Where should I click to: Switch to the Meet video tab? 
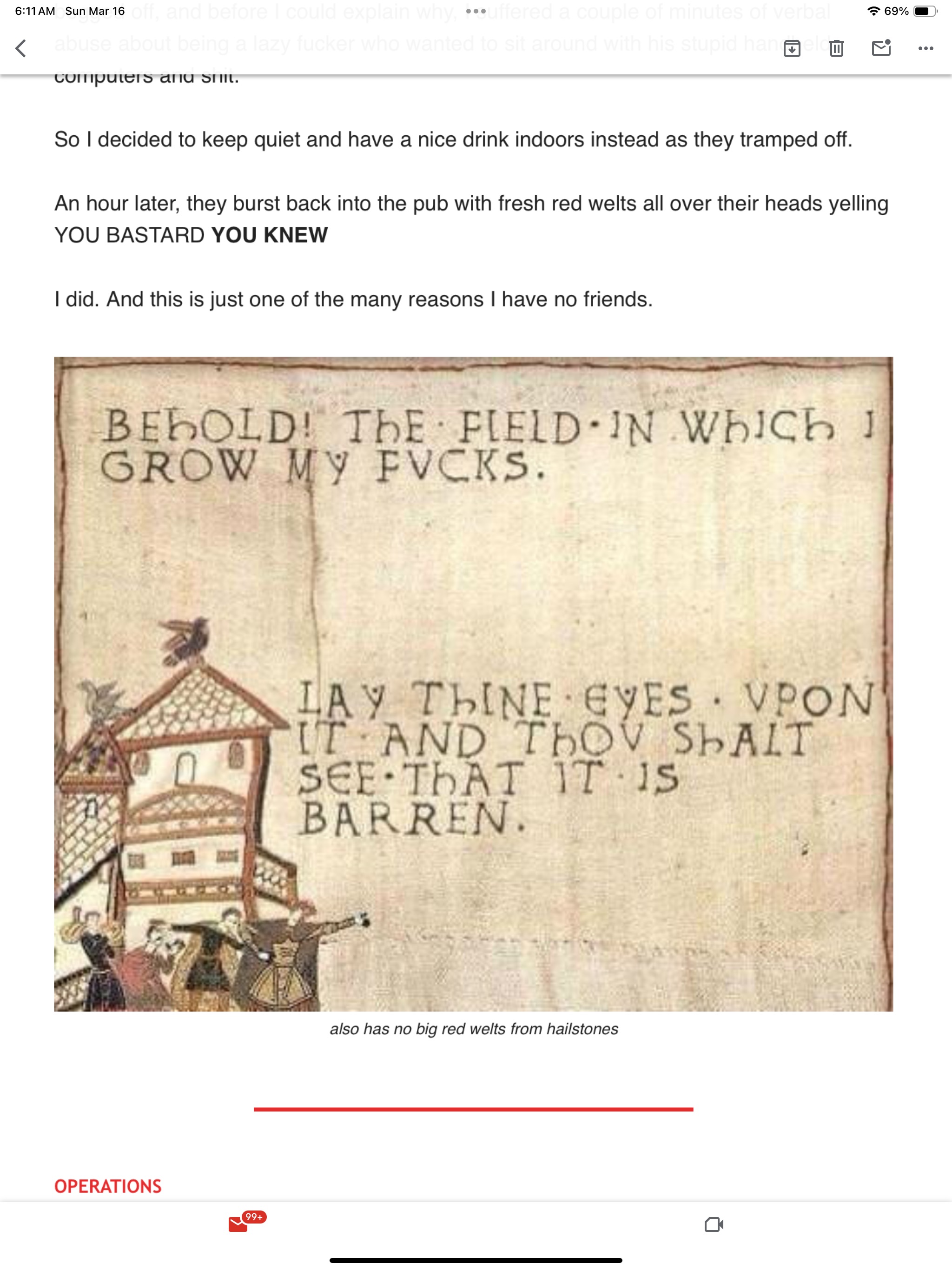[713, 1224]
